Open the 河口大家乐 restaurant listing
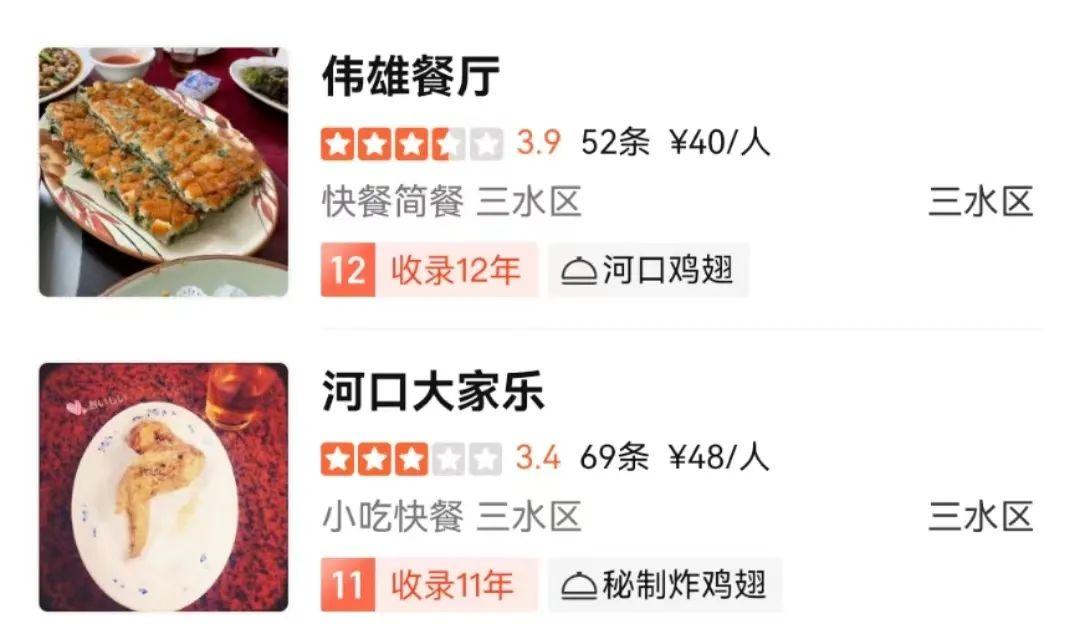1080x625 pixels. tap(433, 393)
